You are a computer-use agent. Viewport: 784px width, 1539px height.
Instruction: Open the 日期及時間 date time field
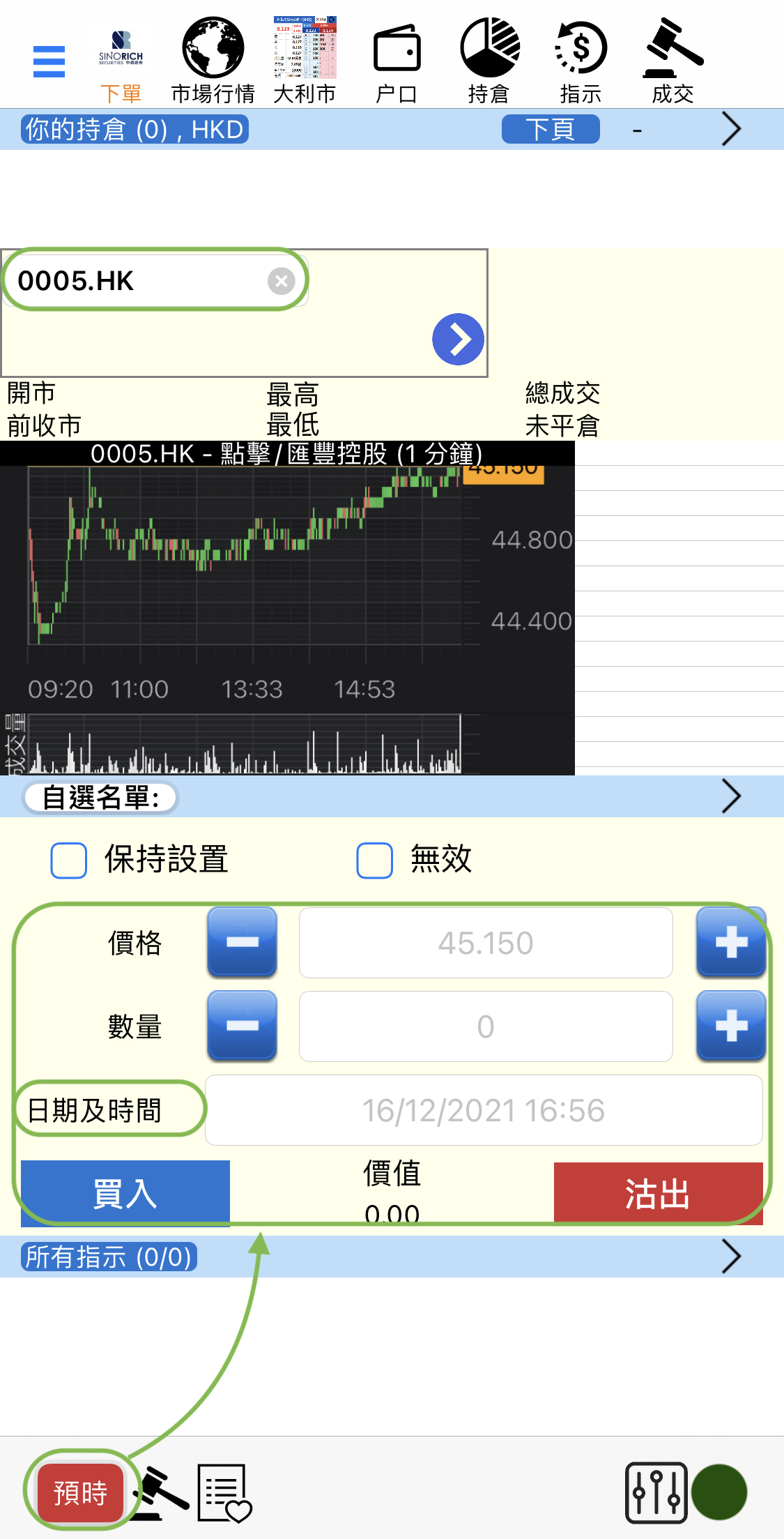point(484,1110)
